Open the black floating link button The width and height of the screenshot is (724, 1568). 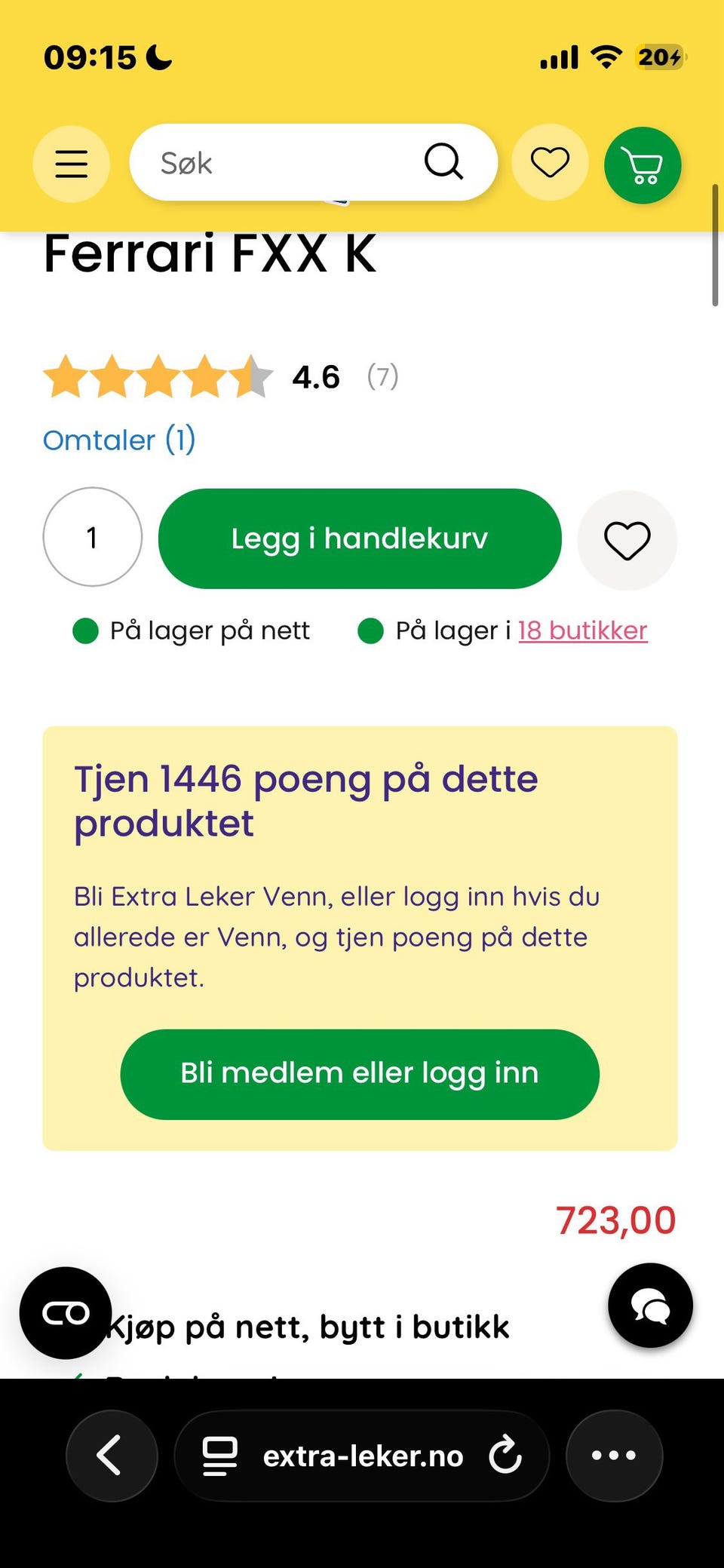66,1313
